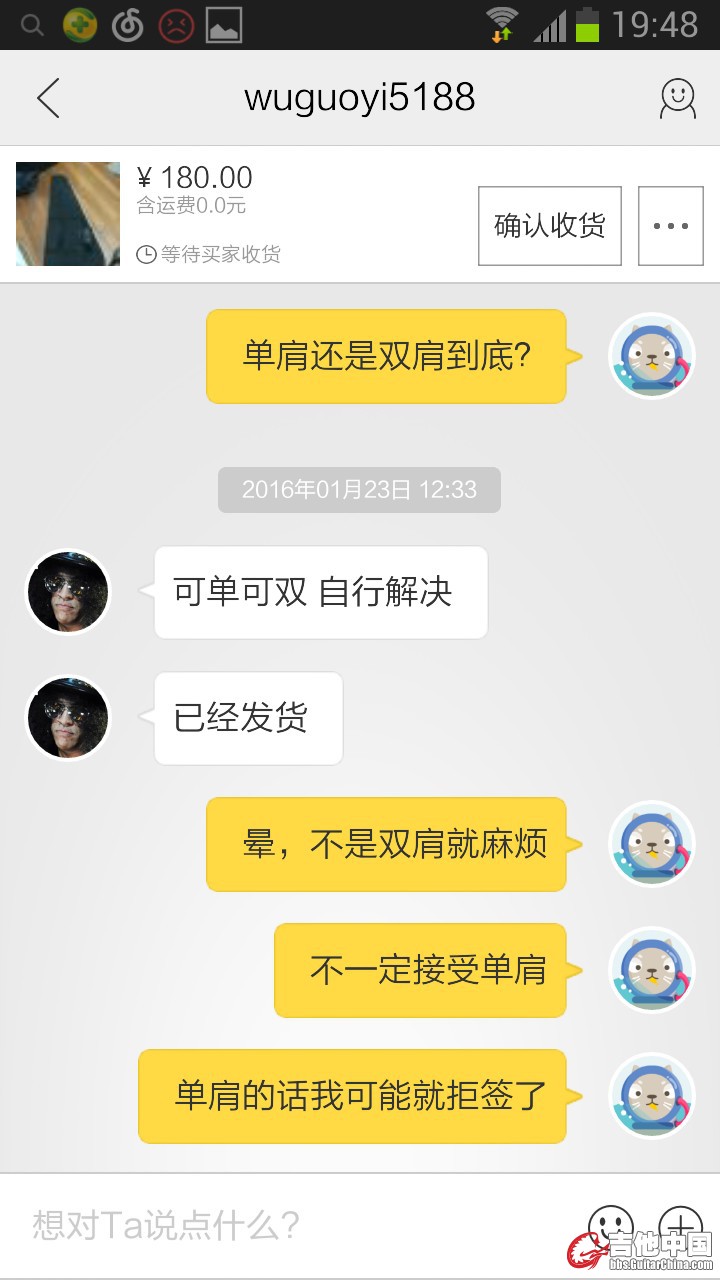Open the plus attachment menu
The height and width of the screenshot is (1280, 720).
point(681,1224)
